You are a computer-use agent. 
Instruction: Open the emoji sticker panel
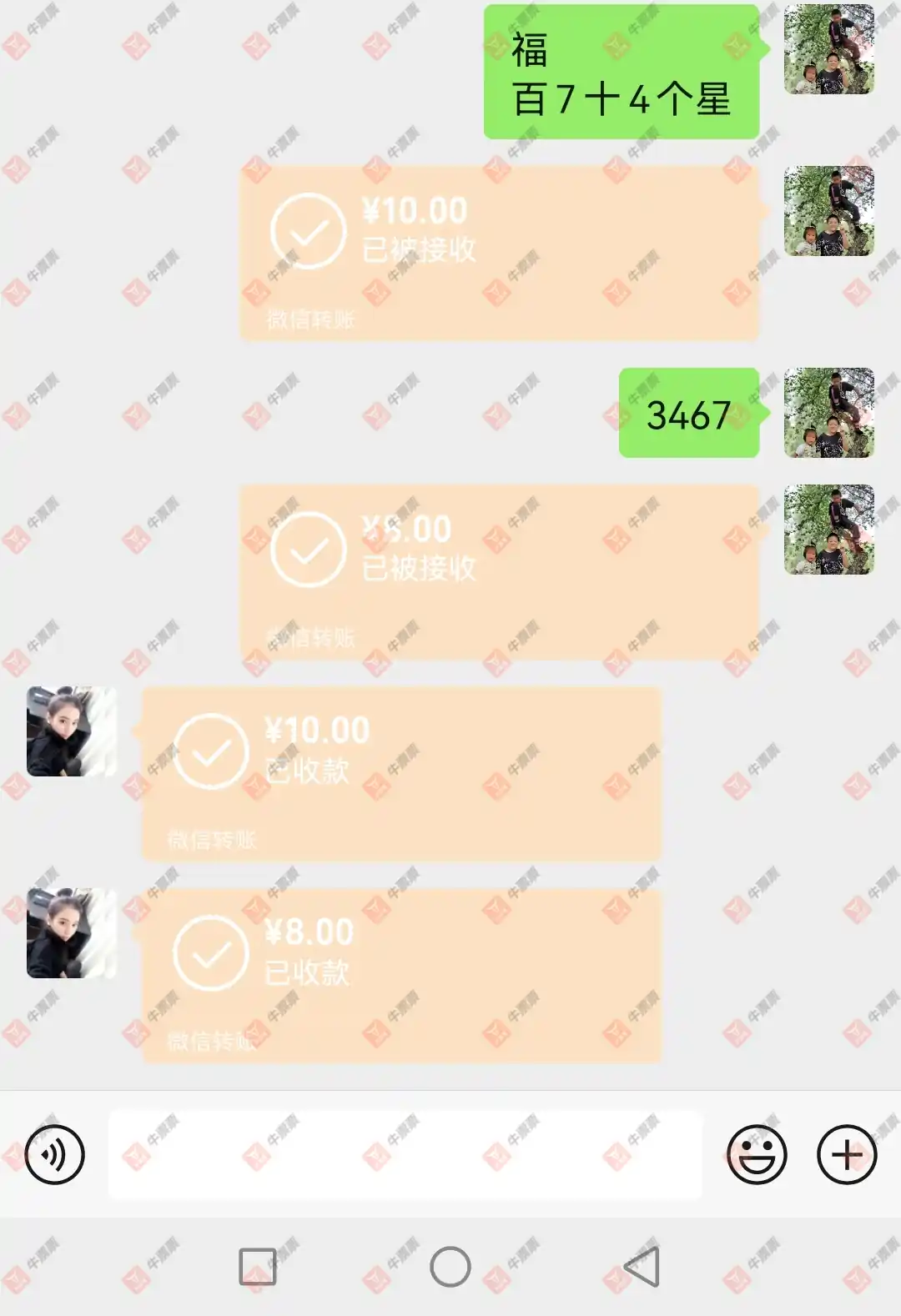coord(757,1155)
